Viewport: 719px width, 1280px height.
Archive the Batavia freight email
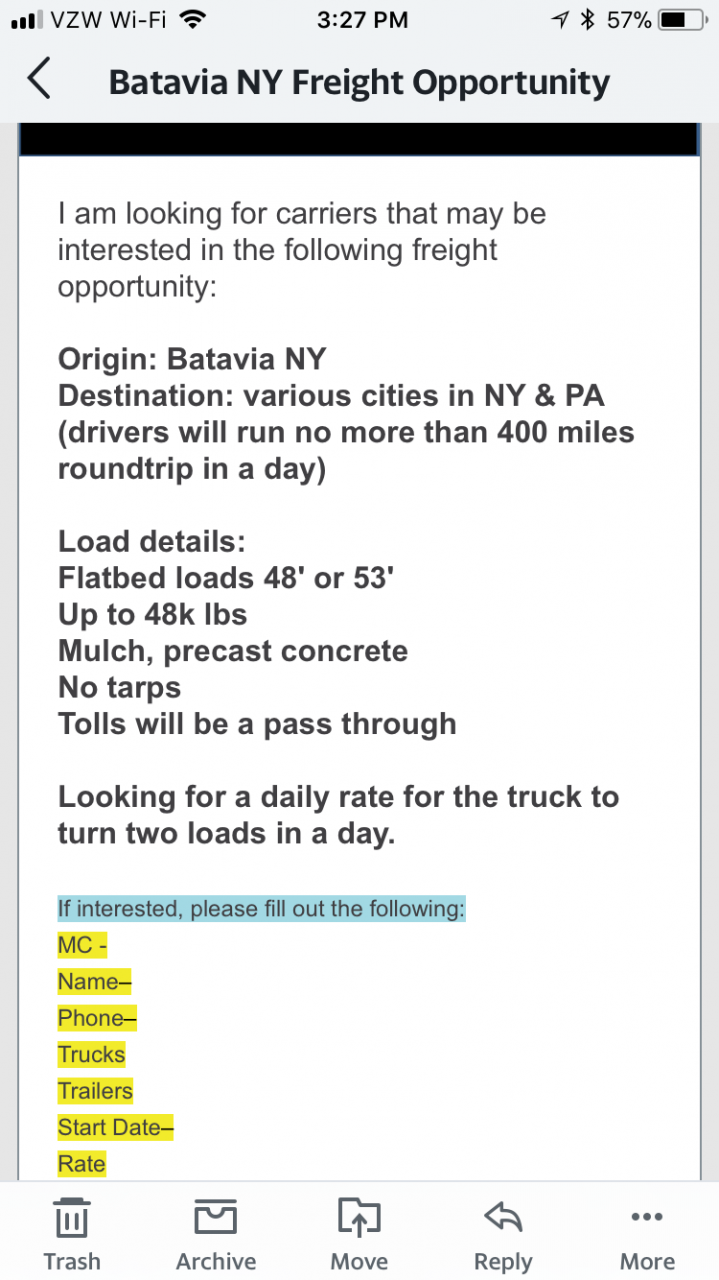[216, 1234]
